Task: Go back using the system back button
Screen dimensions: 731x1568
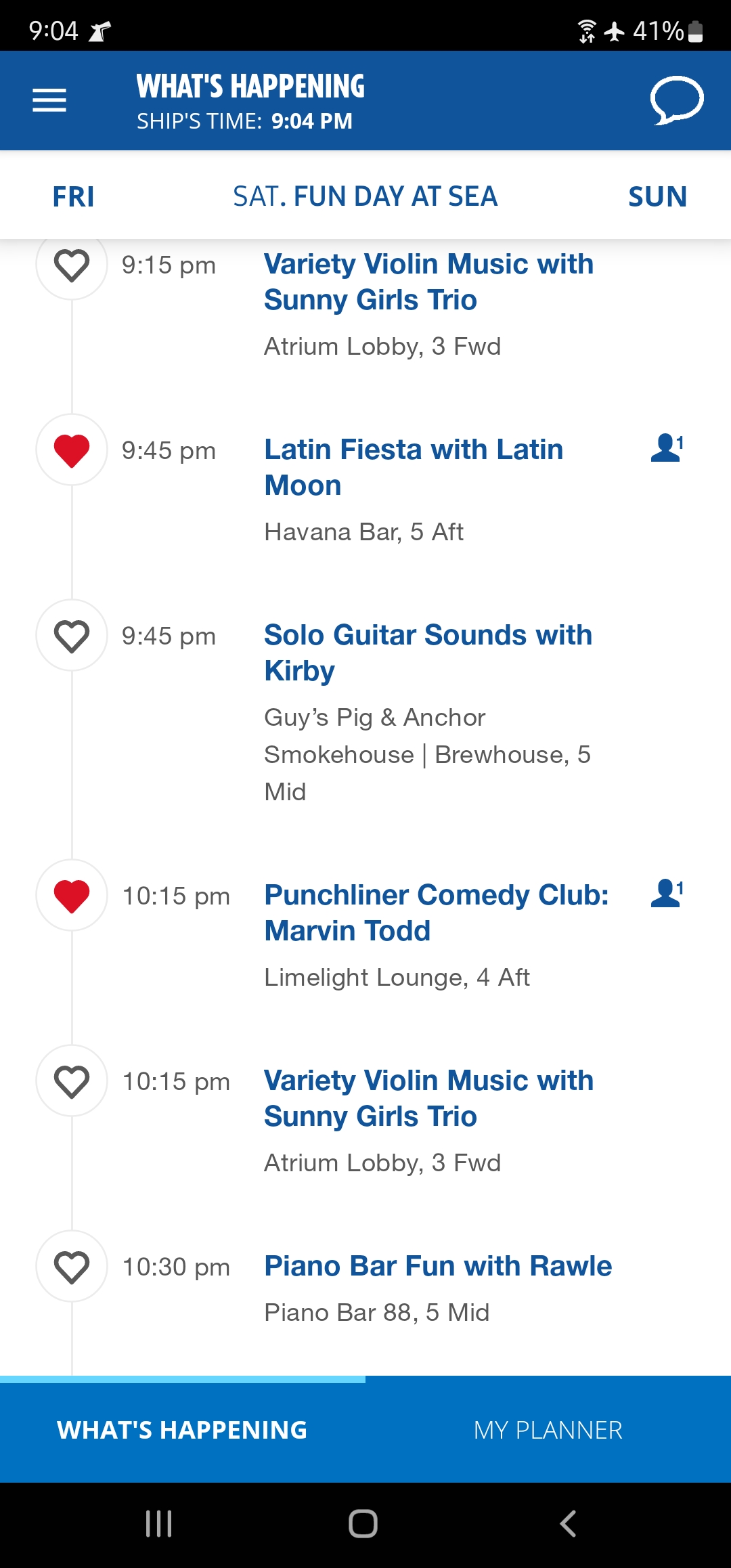Action: [x=568, y=1523]
